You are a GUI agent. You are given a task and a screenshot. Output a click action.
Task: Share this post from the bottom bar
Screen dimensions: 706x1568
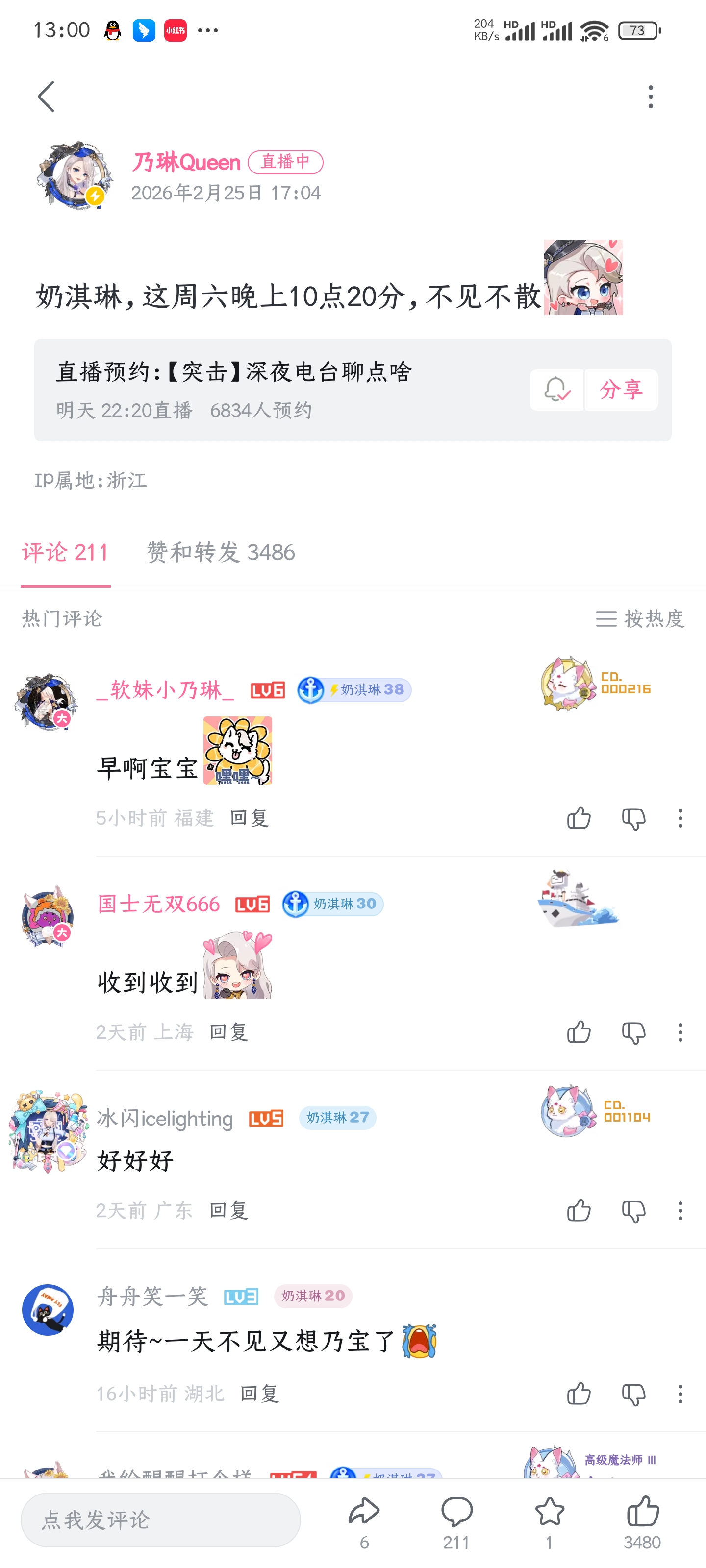point(364,1519)
